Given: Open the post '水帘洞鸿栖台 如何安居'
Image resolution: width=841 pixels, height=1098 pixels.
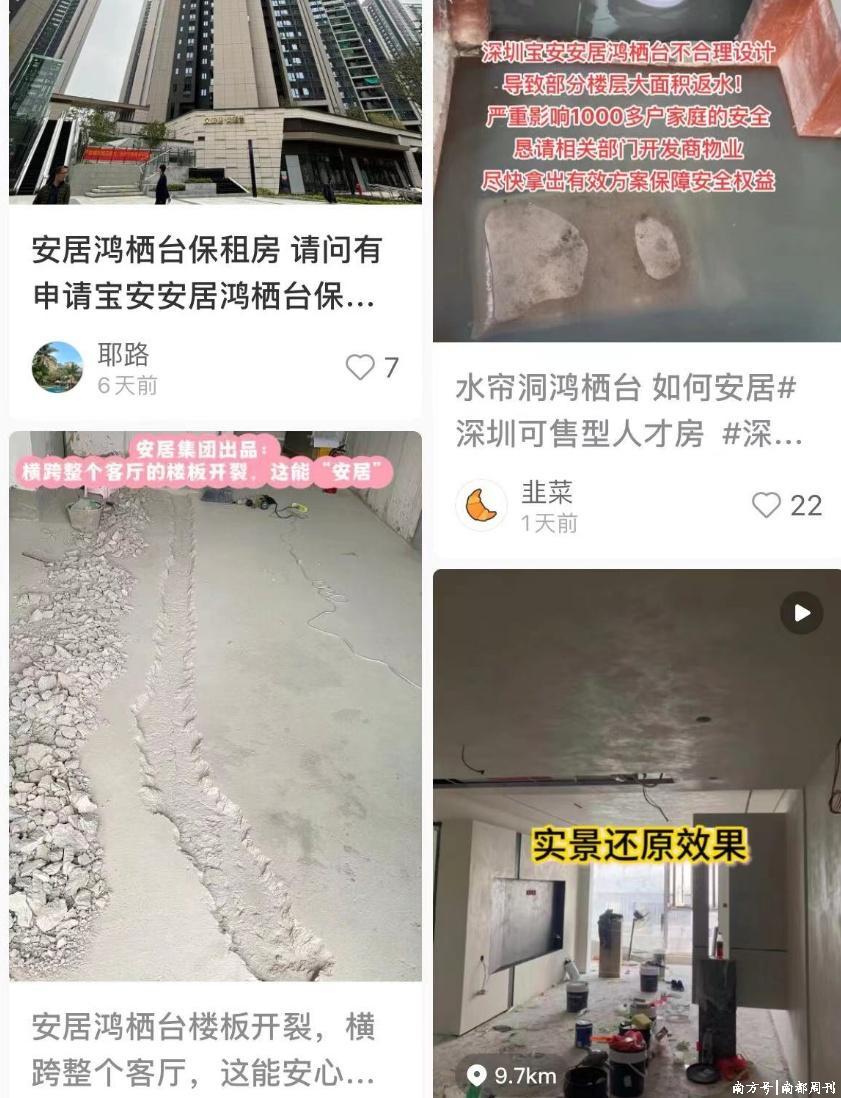Looking at the screenshot, I should [x=626, y=410].
